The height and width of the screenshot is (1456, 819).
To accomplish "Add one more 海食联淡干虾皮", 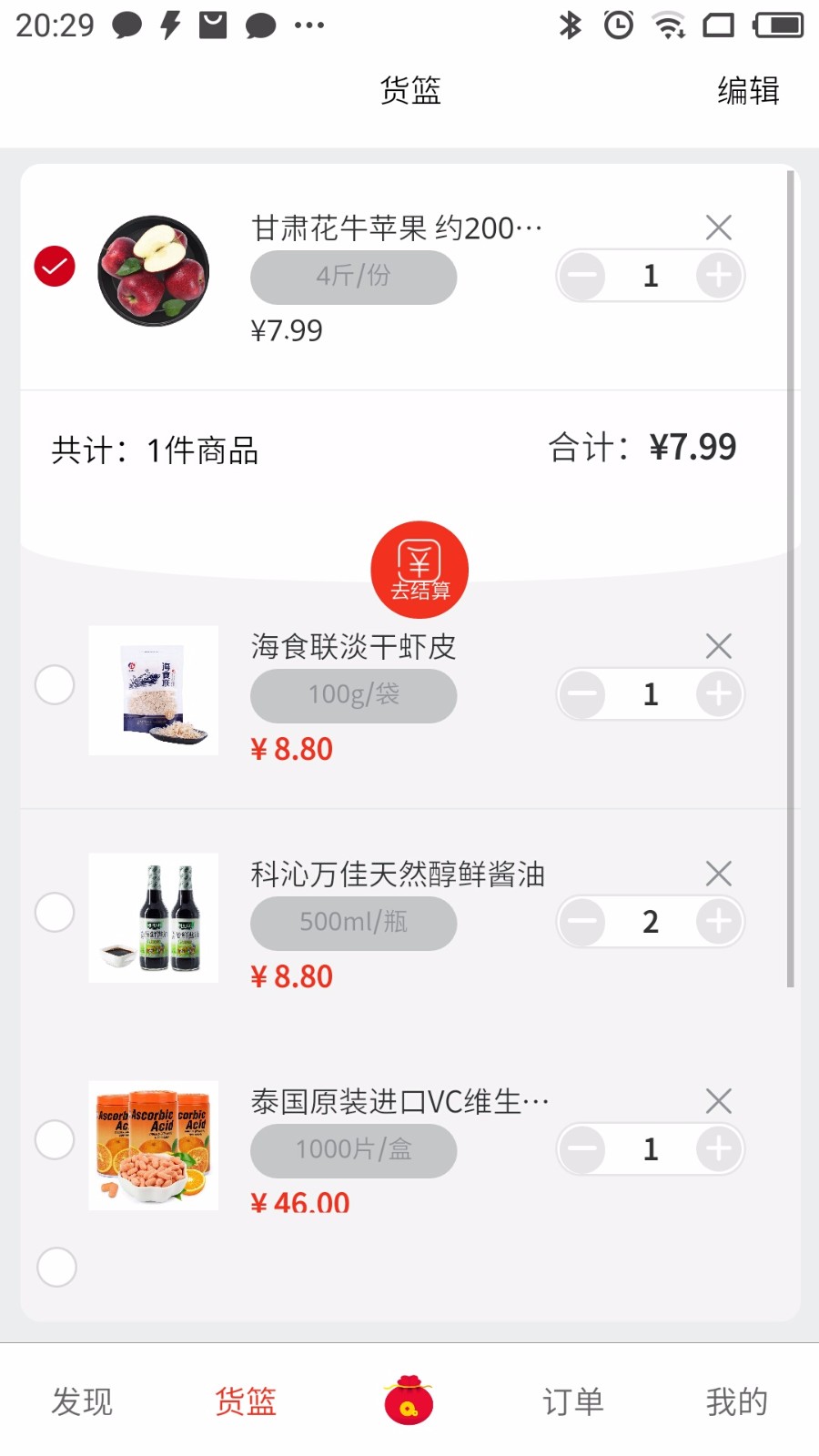I will [719, 694].
